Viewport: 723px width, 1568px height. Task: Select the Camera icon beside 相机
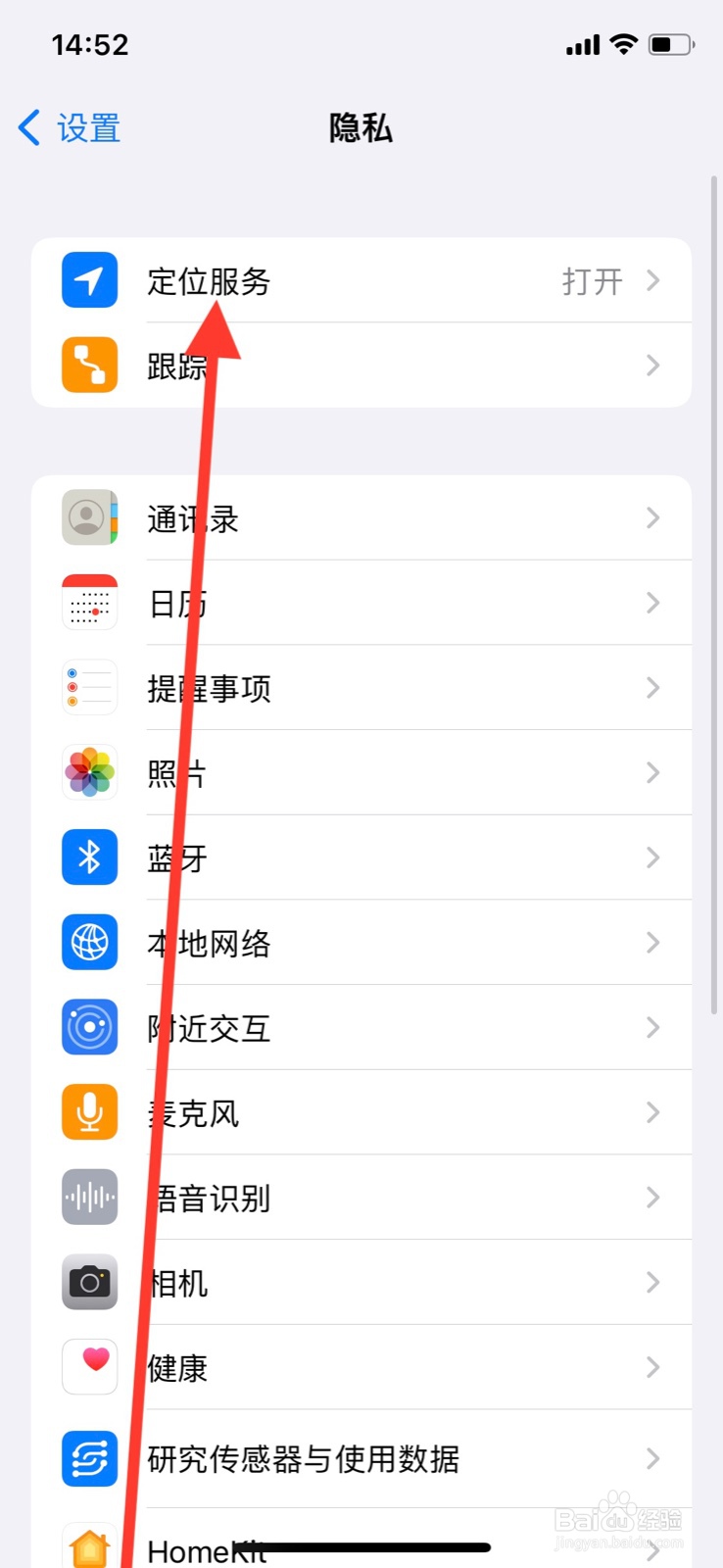click(x=89, y=1282)
